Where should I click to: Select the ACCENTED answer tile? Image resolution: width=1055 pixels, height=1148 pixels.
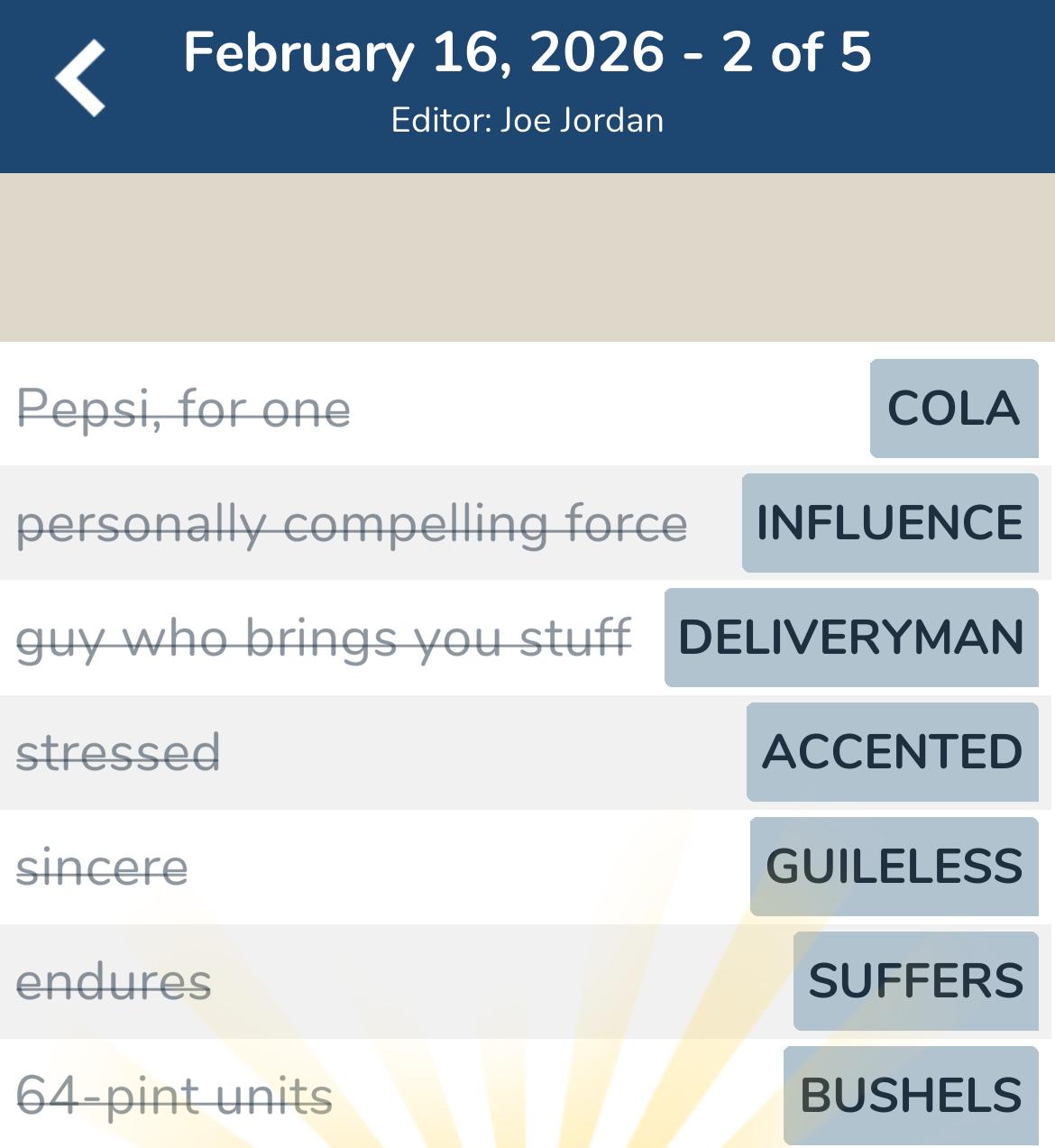tap(892, 752)
